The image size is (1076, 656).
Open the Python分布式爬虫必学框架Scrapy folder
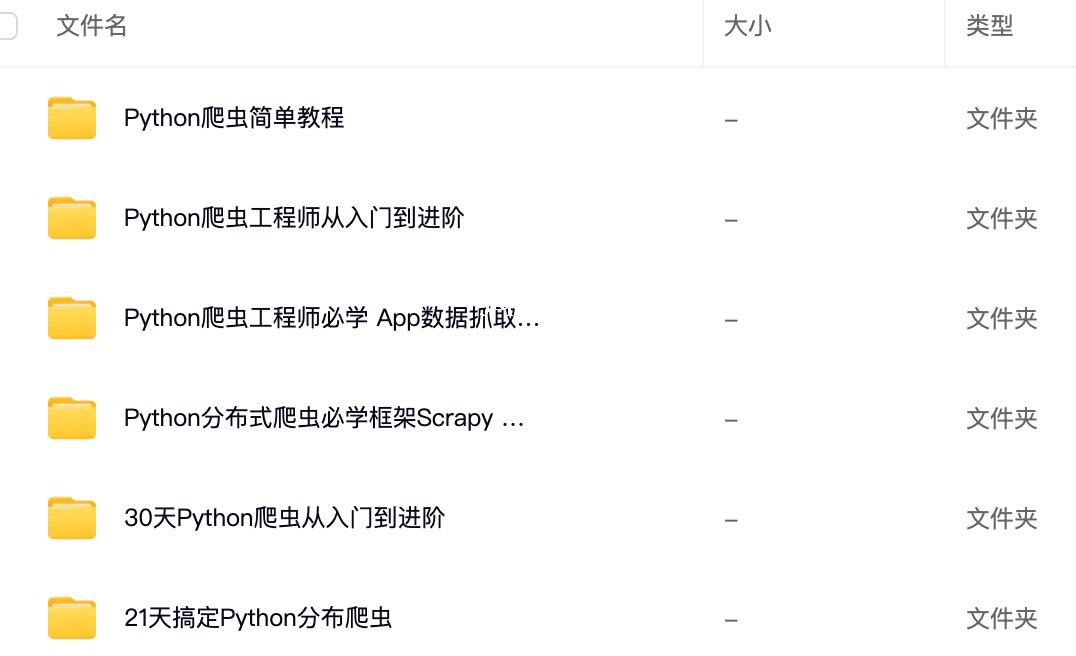[323, 418]
